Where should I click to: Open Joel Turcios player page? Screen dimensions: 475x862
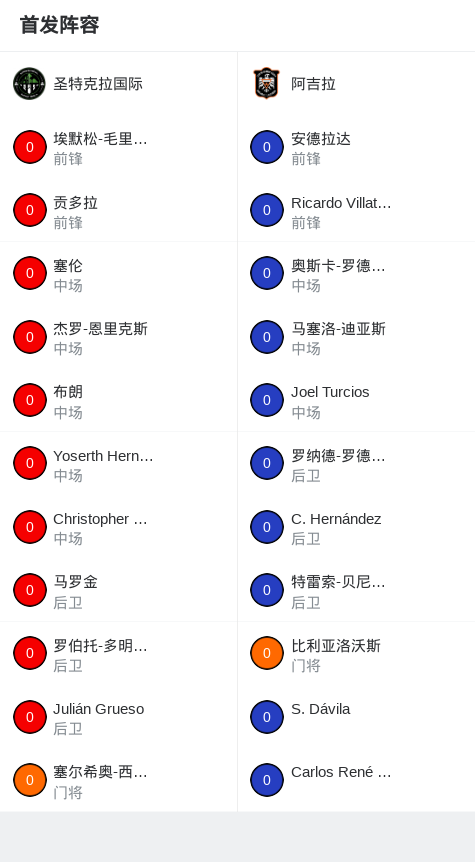click(x=356, y=400)
